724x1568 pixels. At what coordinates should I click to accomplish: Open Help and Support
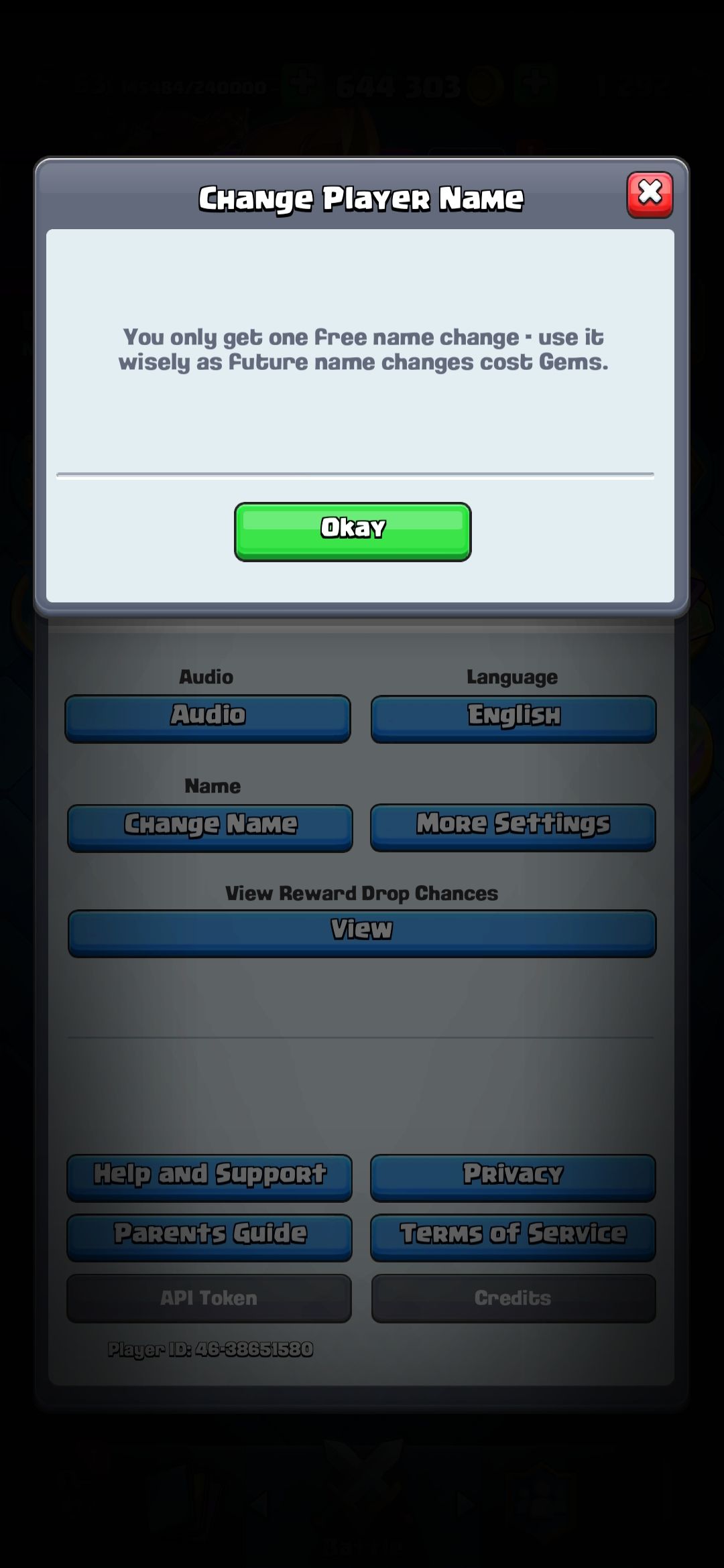tap(209, 1177)
